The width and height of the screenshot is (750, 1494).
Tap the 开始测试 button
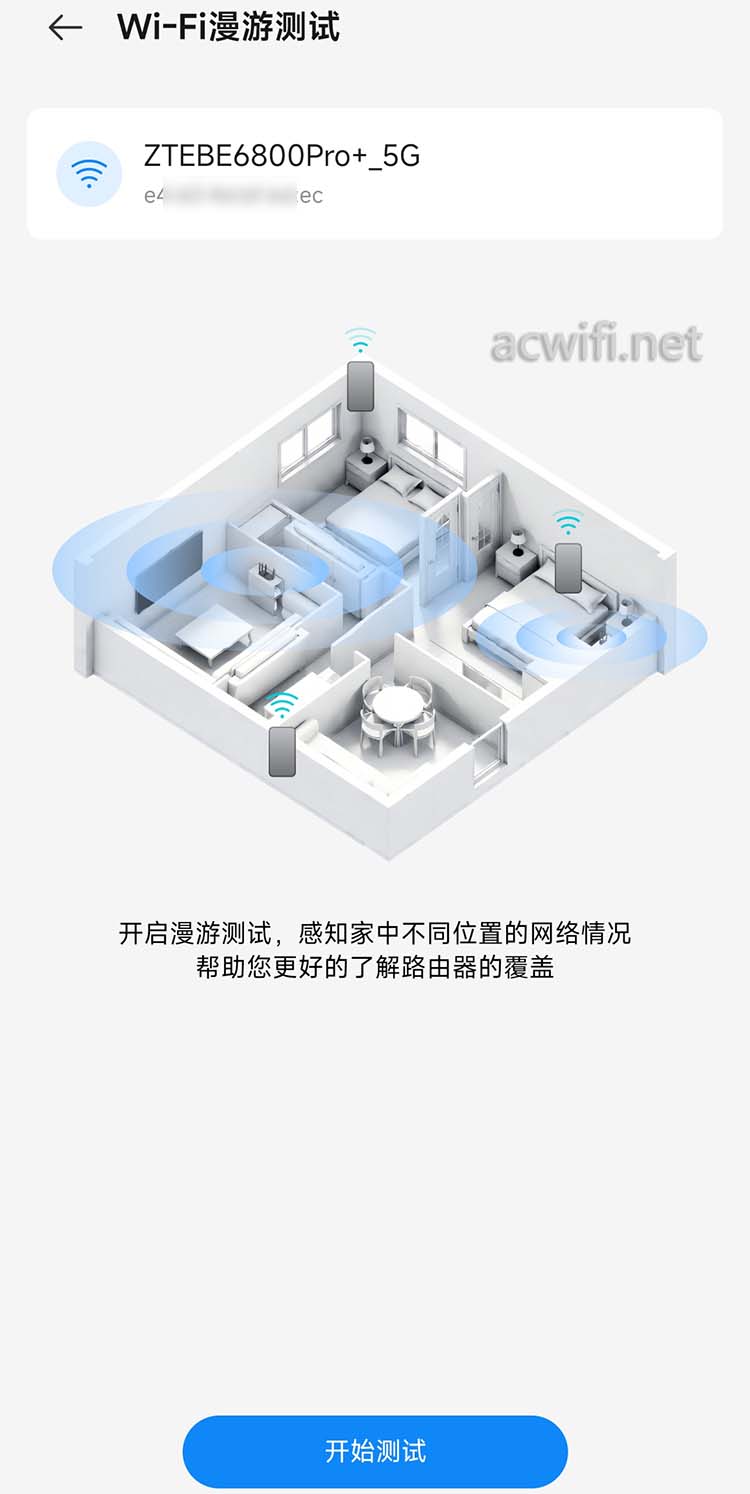click(x=375, y=1451)
